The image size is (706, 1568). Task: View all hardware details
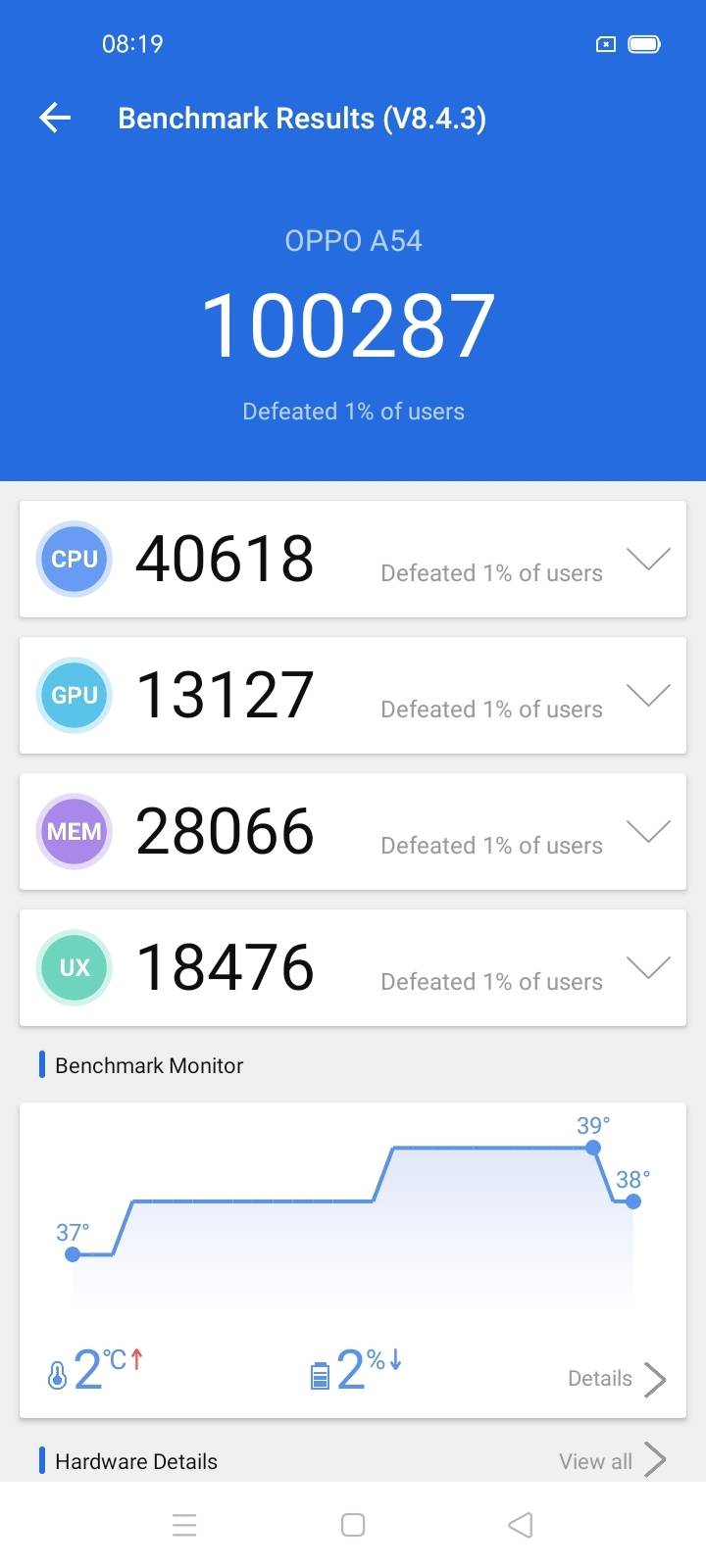[x=612, y=1460]
